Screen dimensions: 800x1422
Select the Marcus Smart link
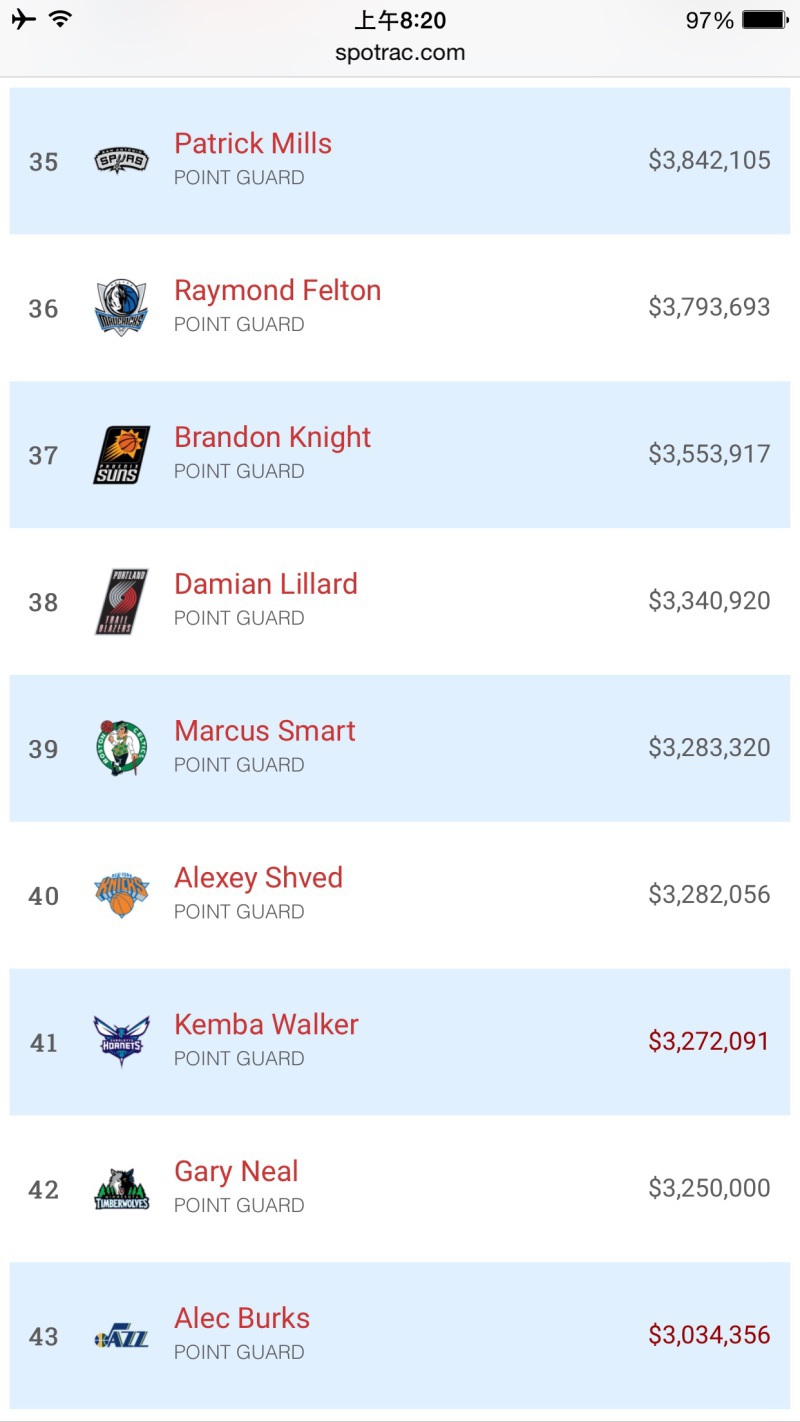pyautogui.click(x=264, y=731)
